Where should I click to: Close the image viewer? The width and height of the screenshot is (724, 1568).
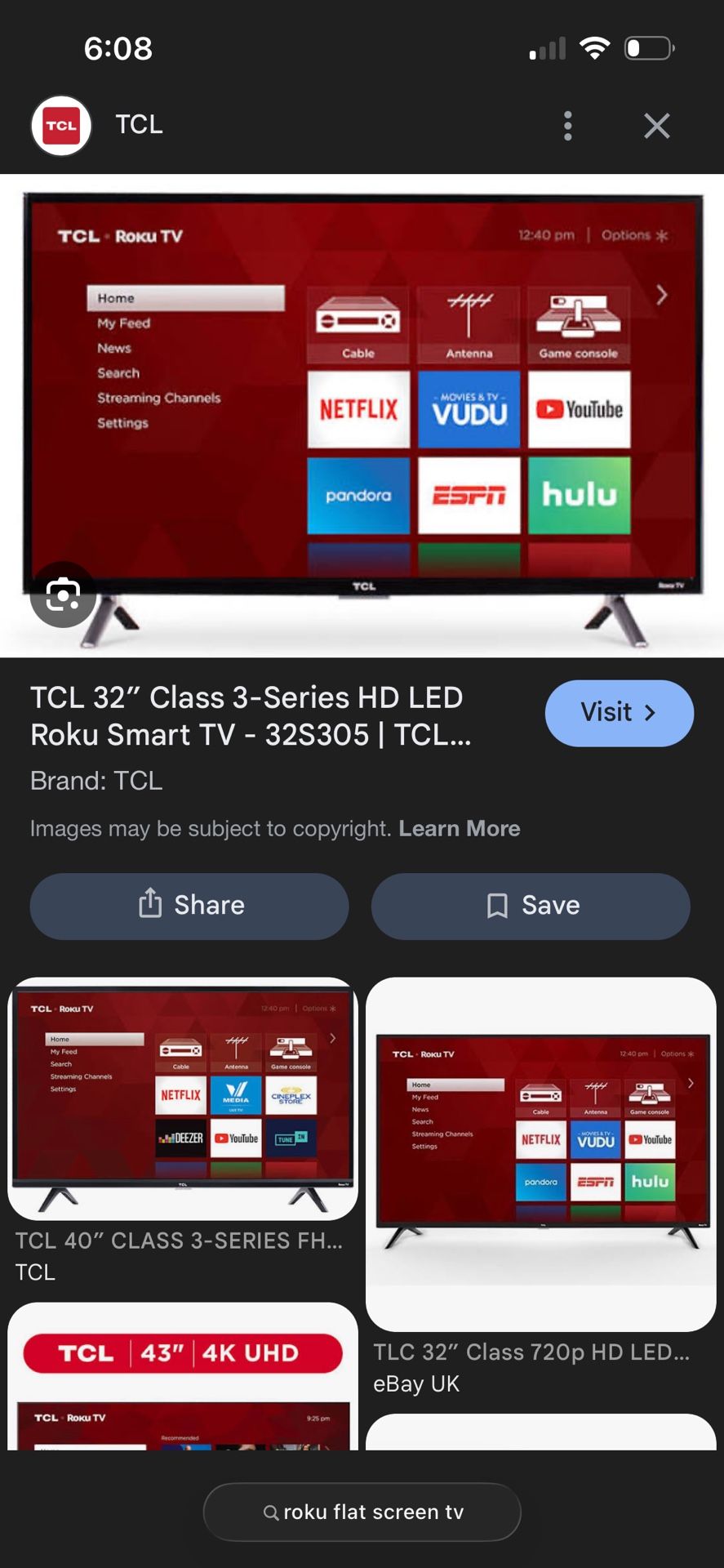656,126
